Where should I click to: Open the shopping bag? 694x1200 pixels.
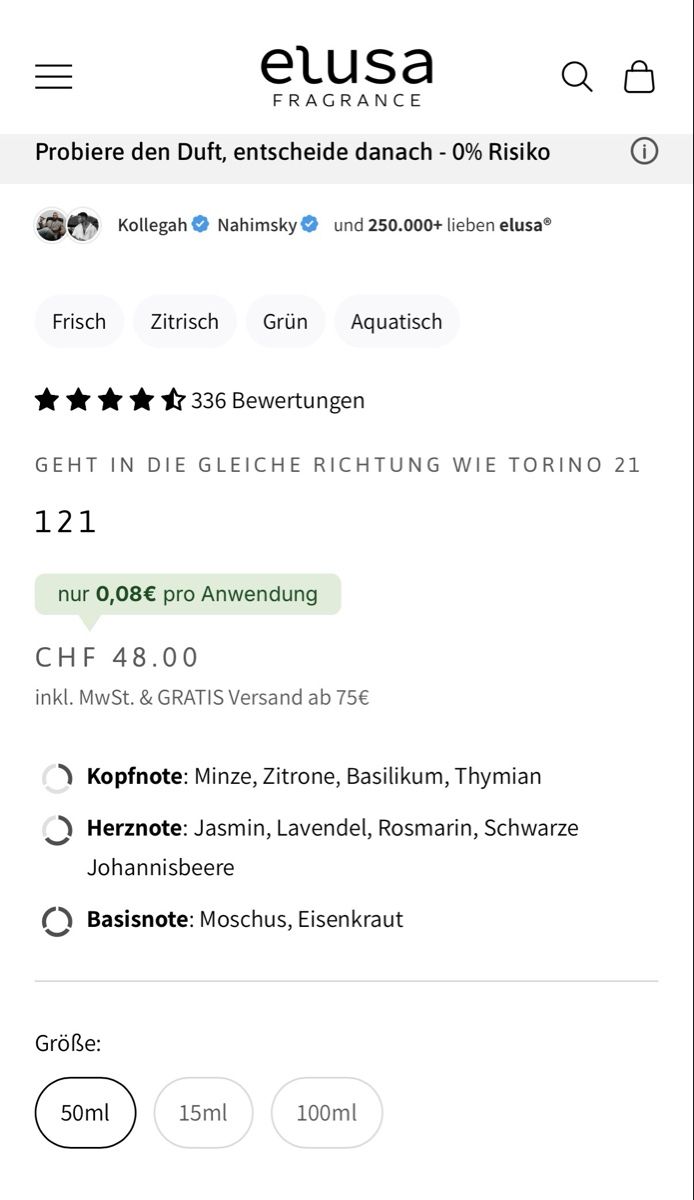(x=639, y=77)
